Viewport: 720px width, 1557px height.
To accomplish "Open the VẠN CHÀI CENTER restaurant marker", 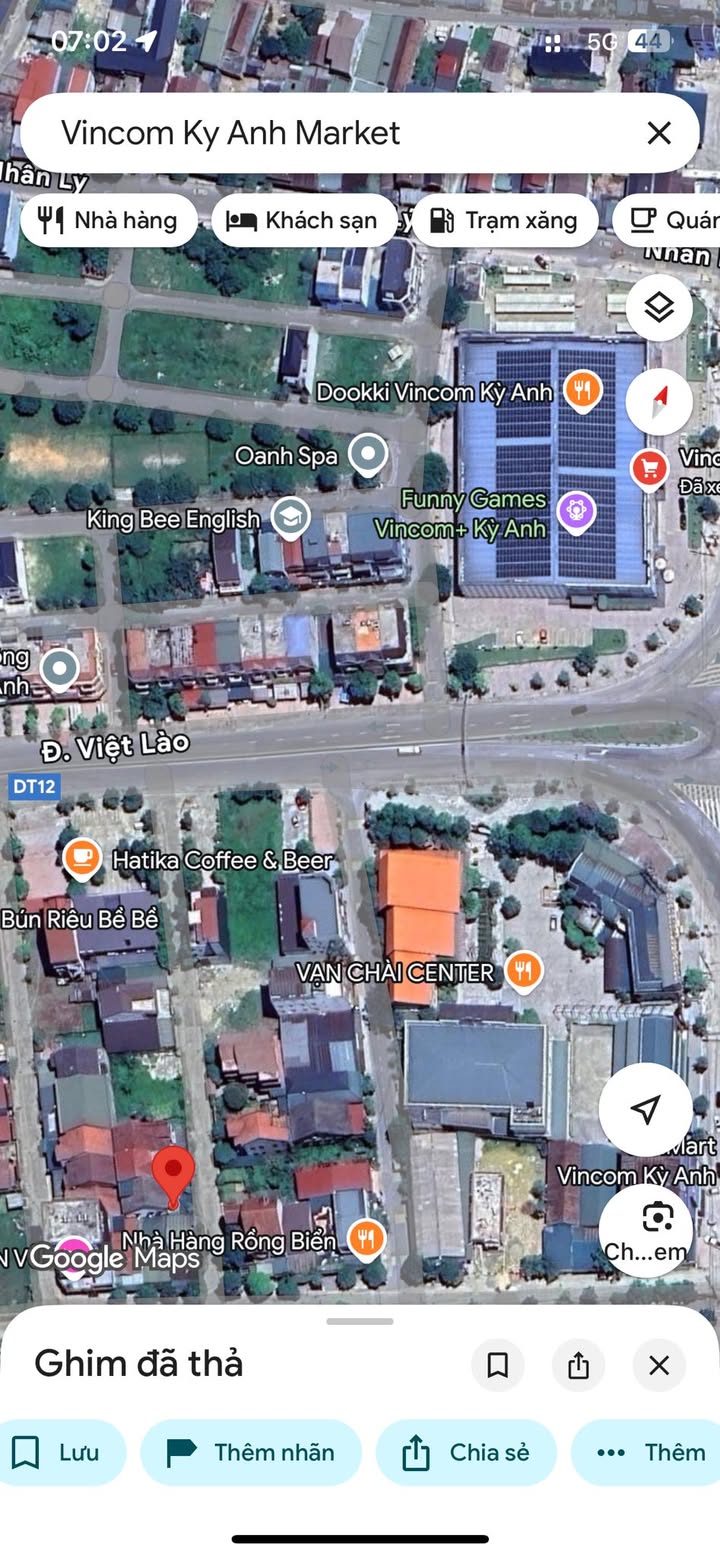I will (523, 970).
